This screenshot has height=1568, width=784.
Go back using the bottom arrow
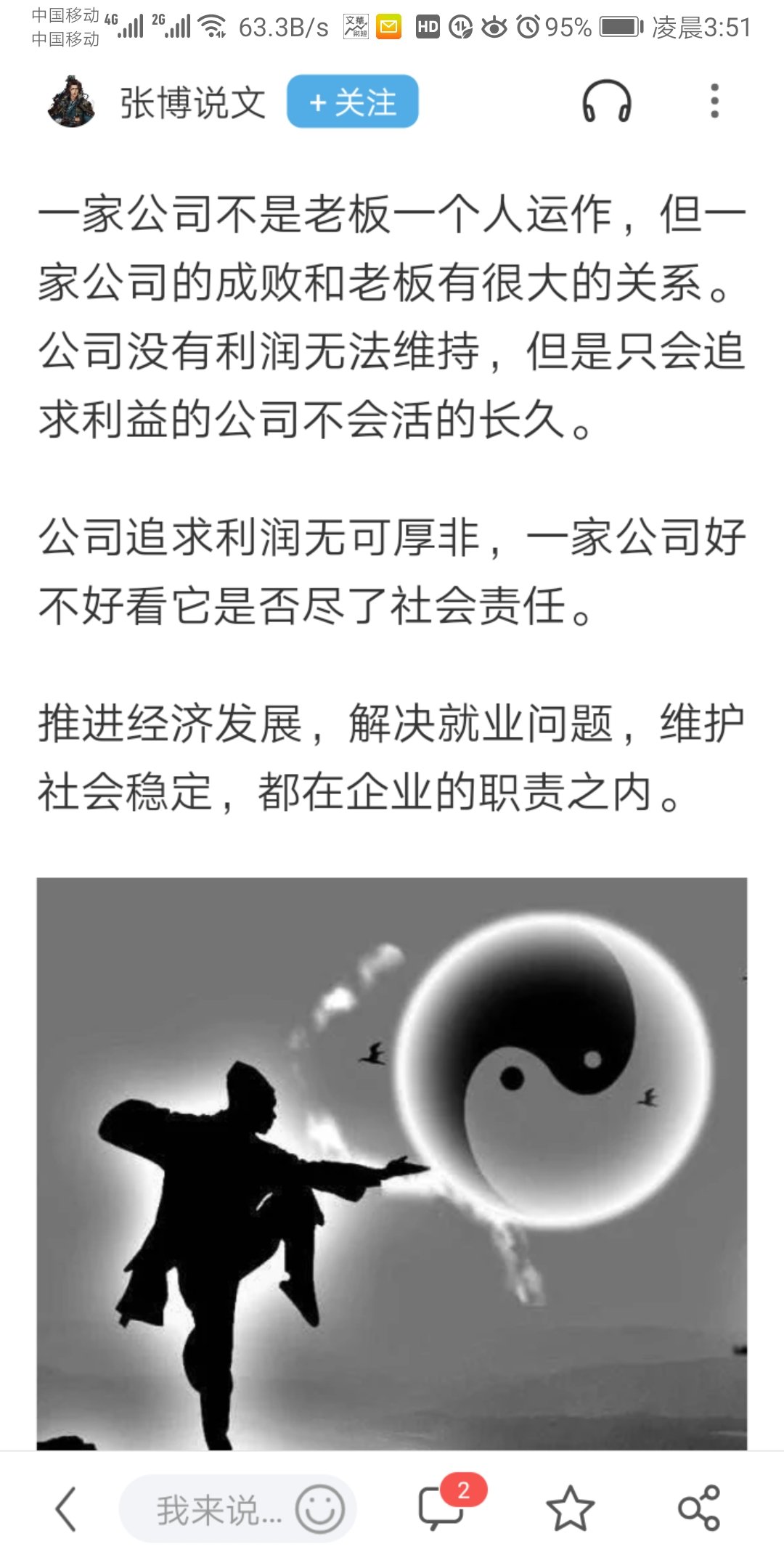point(66,1509)
